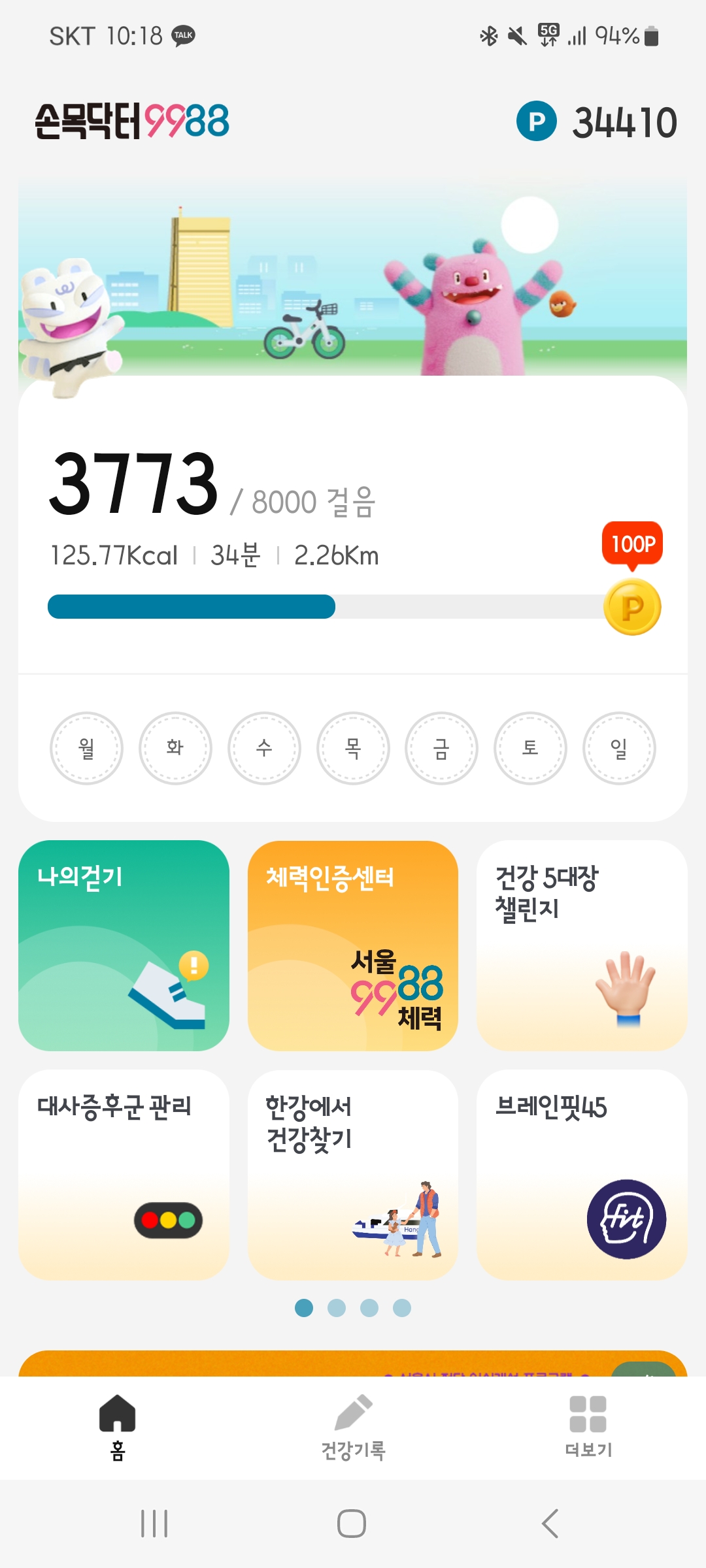The height and width of the screenshot is (1568, 706).
Task: Open the recent apps screen
Action: [x=155, y=1524]
